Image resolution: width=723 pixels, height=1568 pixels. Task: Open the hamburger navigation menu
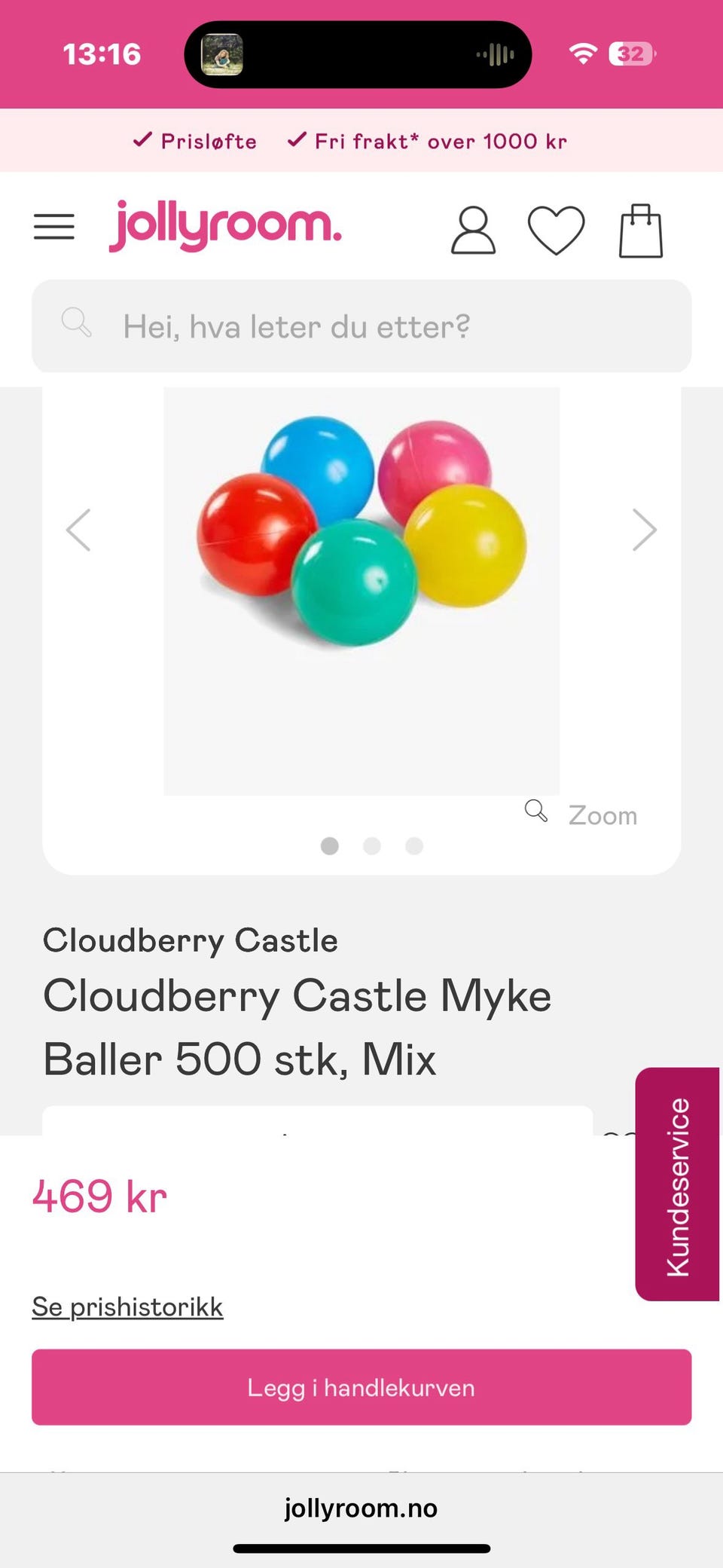(x=53, y=225)
